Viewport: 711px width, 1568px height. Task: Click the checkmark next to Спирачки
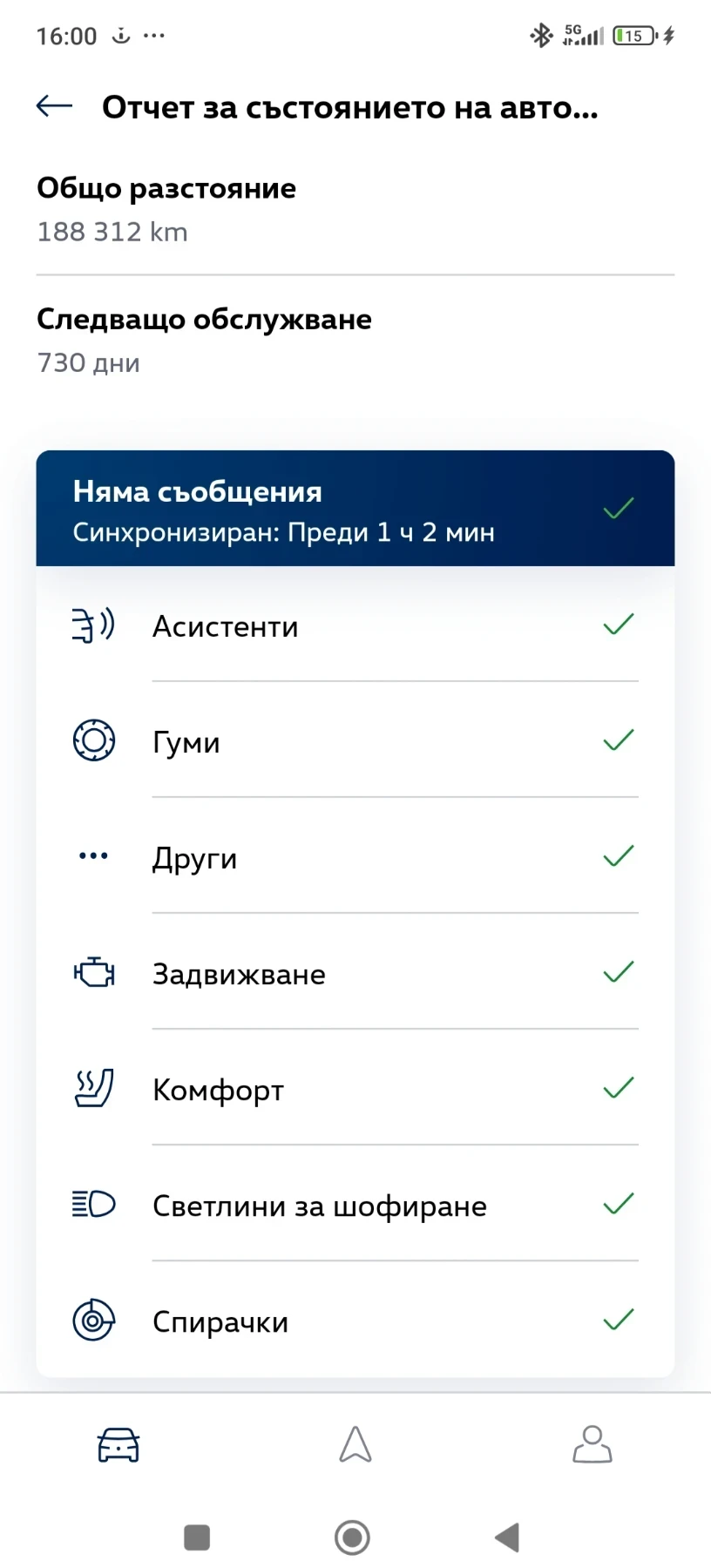coord(617,1318)
